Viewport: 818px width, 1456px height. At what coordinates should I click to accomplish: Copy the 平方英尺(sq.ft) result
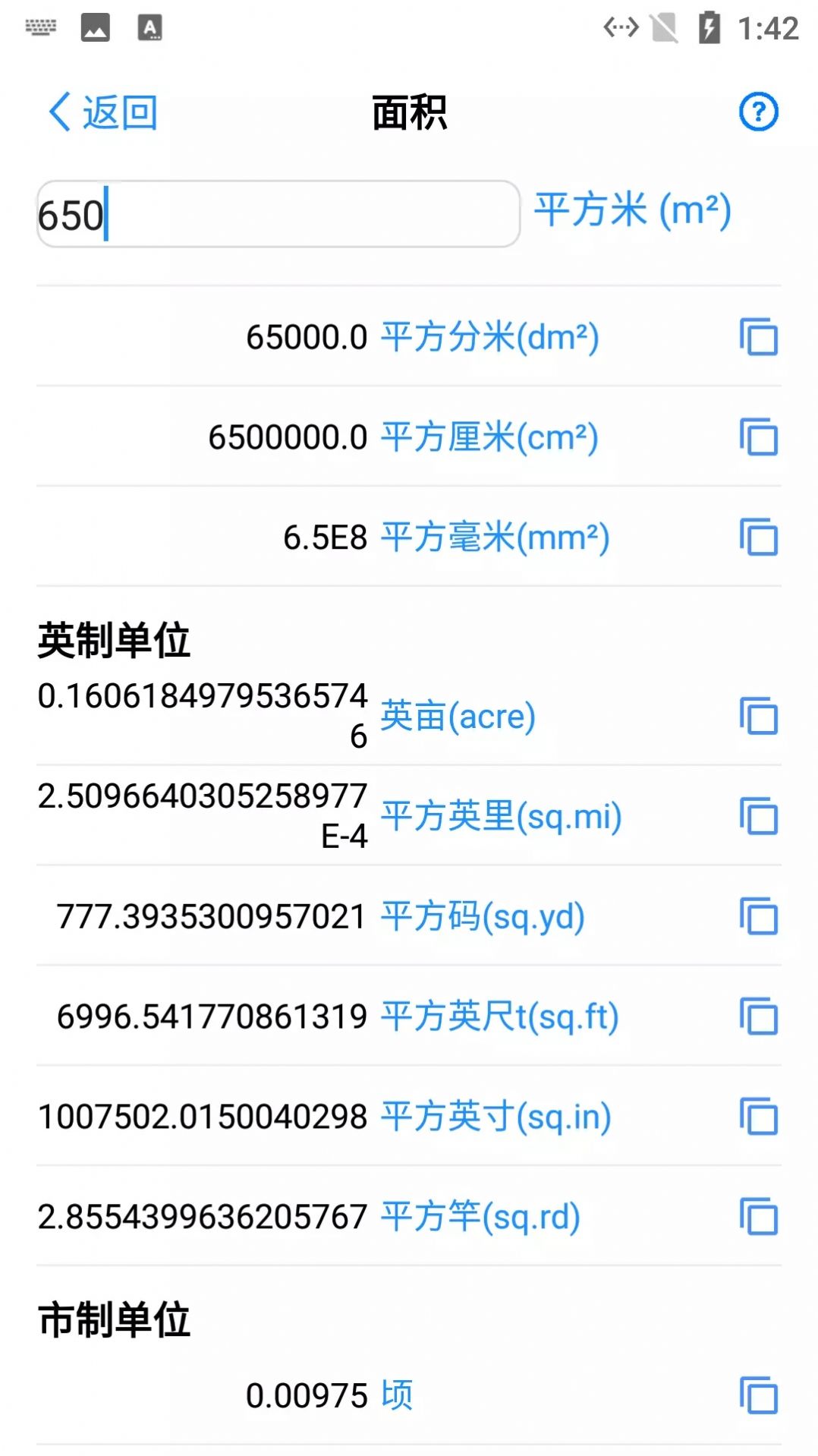(760, 1016)
